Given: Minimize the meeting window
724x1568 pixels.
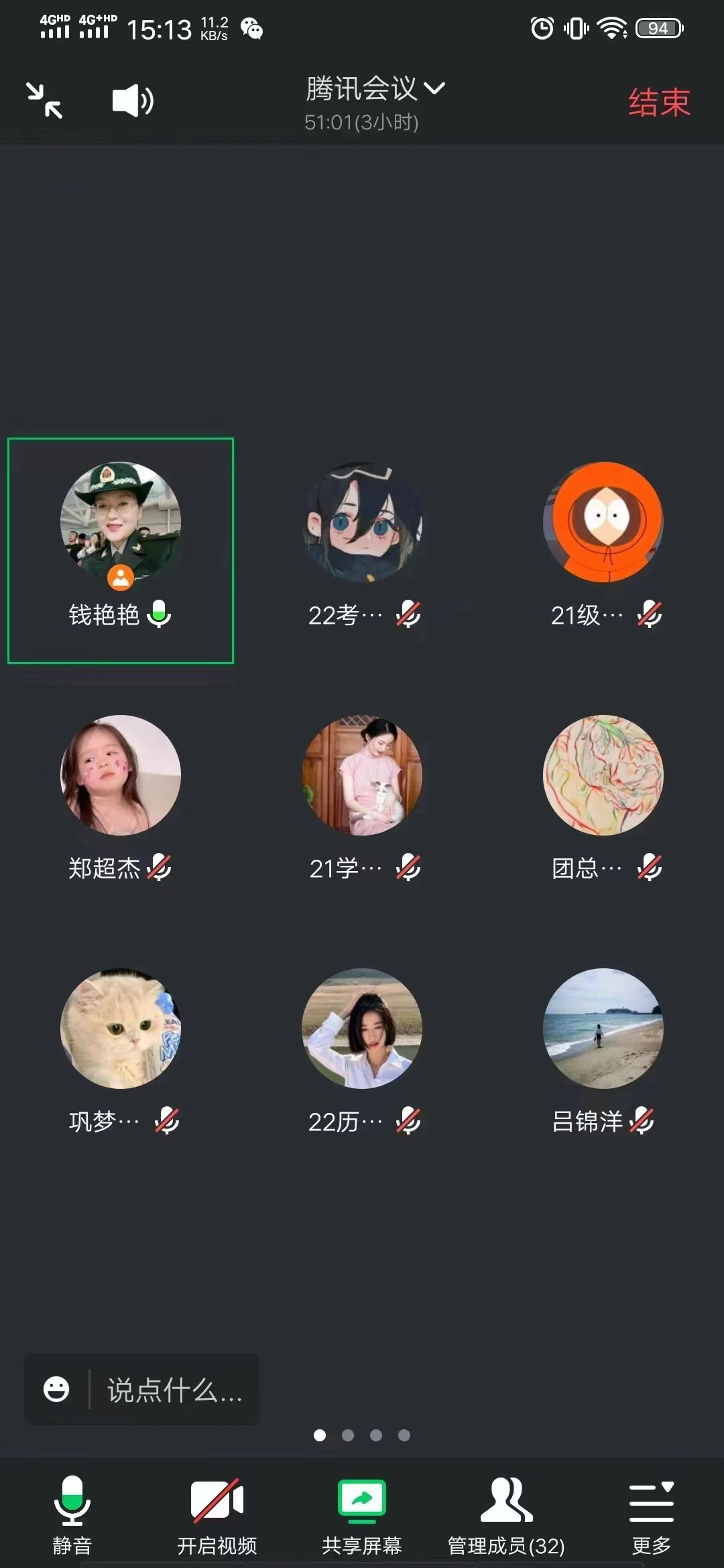Looking at the screenshot, I should point(44,101).
